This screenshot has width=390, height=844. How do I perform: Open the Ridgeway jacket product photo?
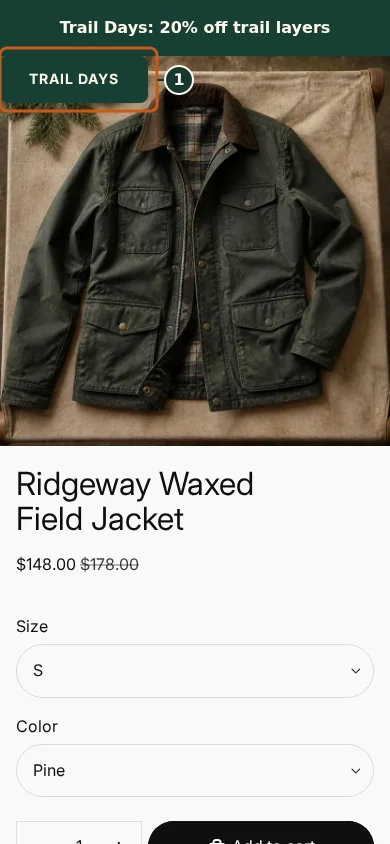195,251
